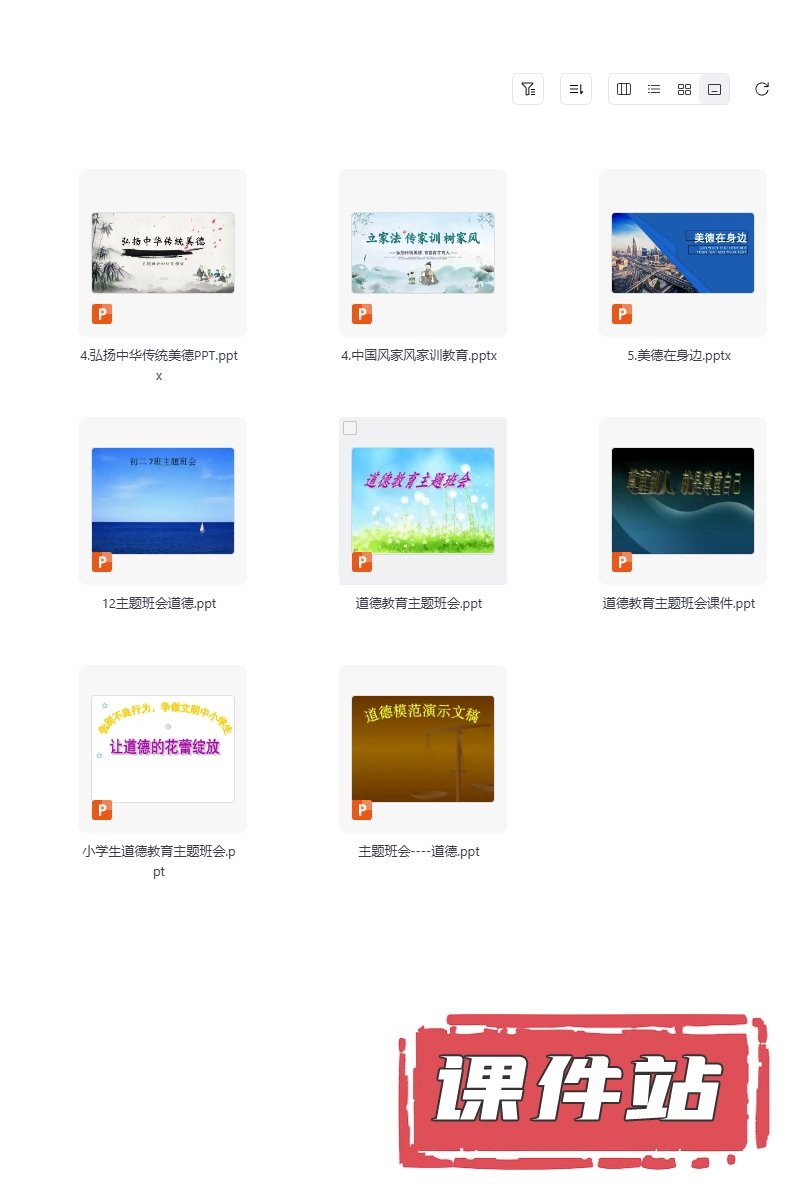This screenshot has width=800, height=1200.
Task: Select the large thumbnail view
Action: [714, 89]
